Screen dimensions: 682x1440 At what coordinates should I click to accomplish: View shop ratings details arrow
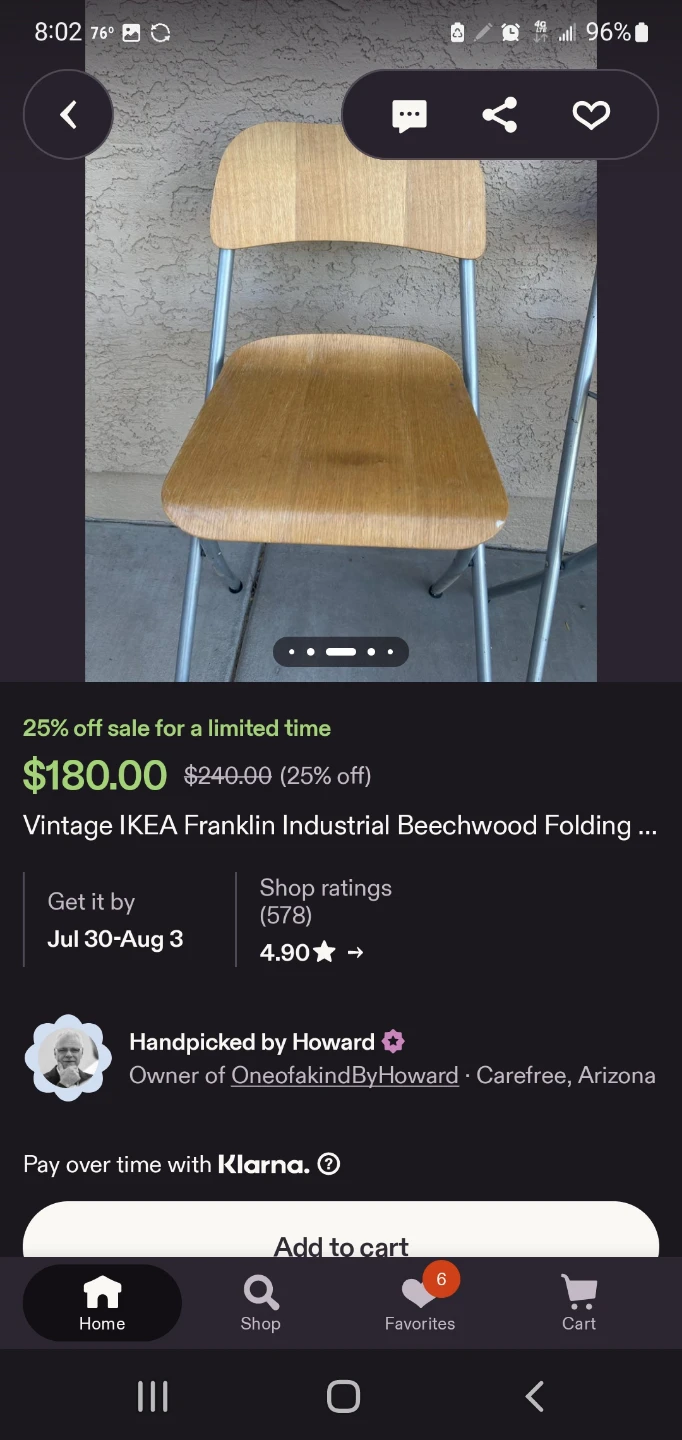(355, 953)
